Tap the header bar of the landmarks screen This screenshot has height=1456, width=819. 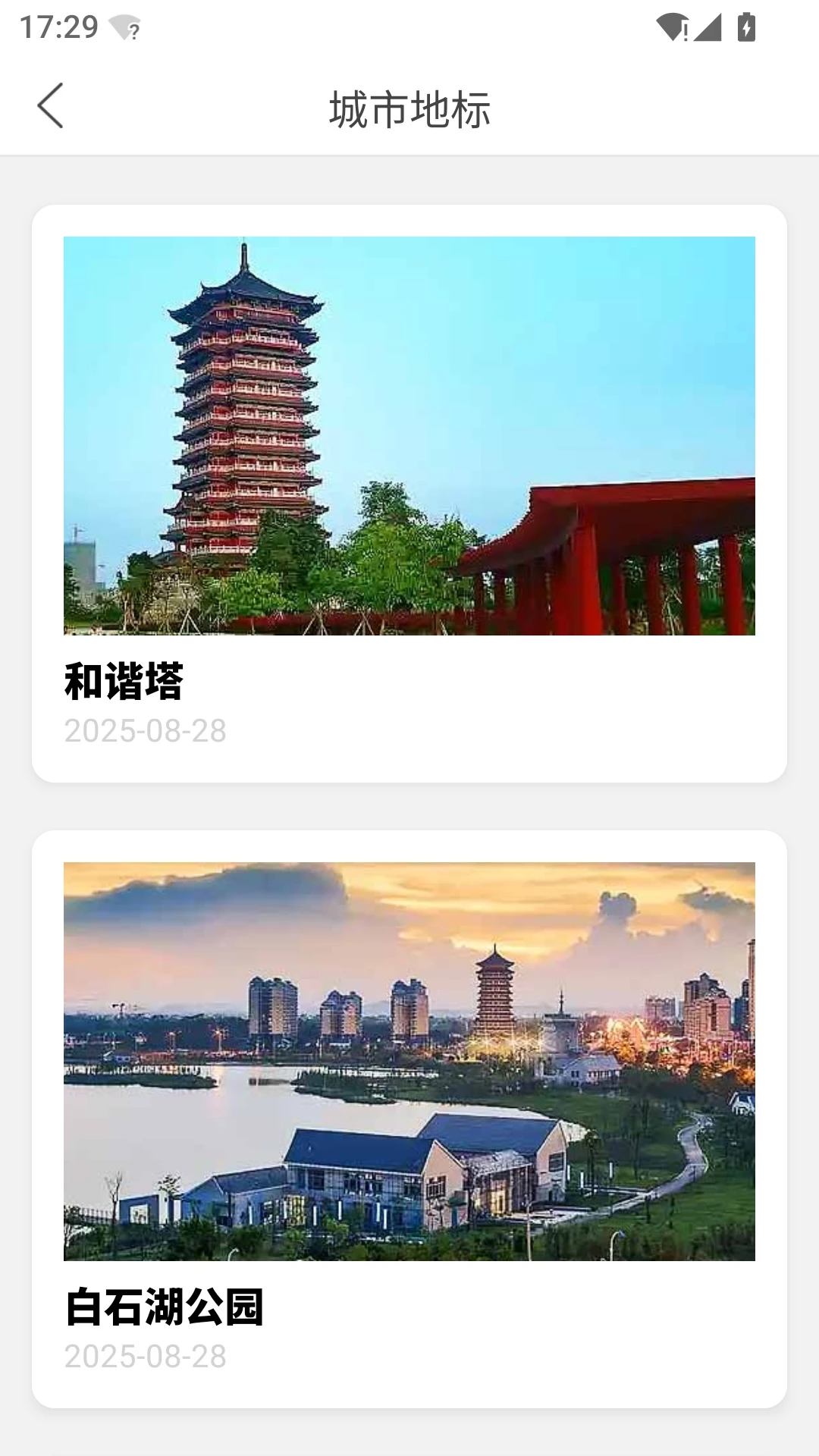click(409, 106)
